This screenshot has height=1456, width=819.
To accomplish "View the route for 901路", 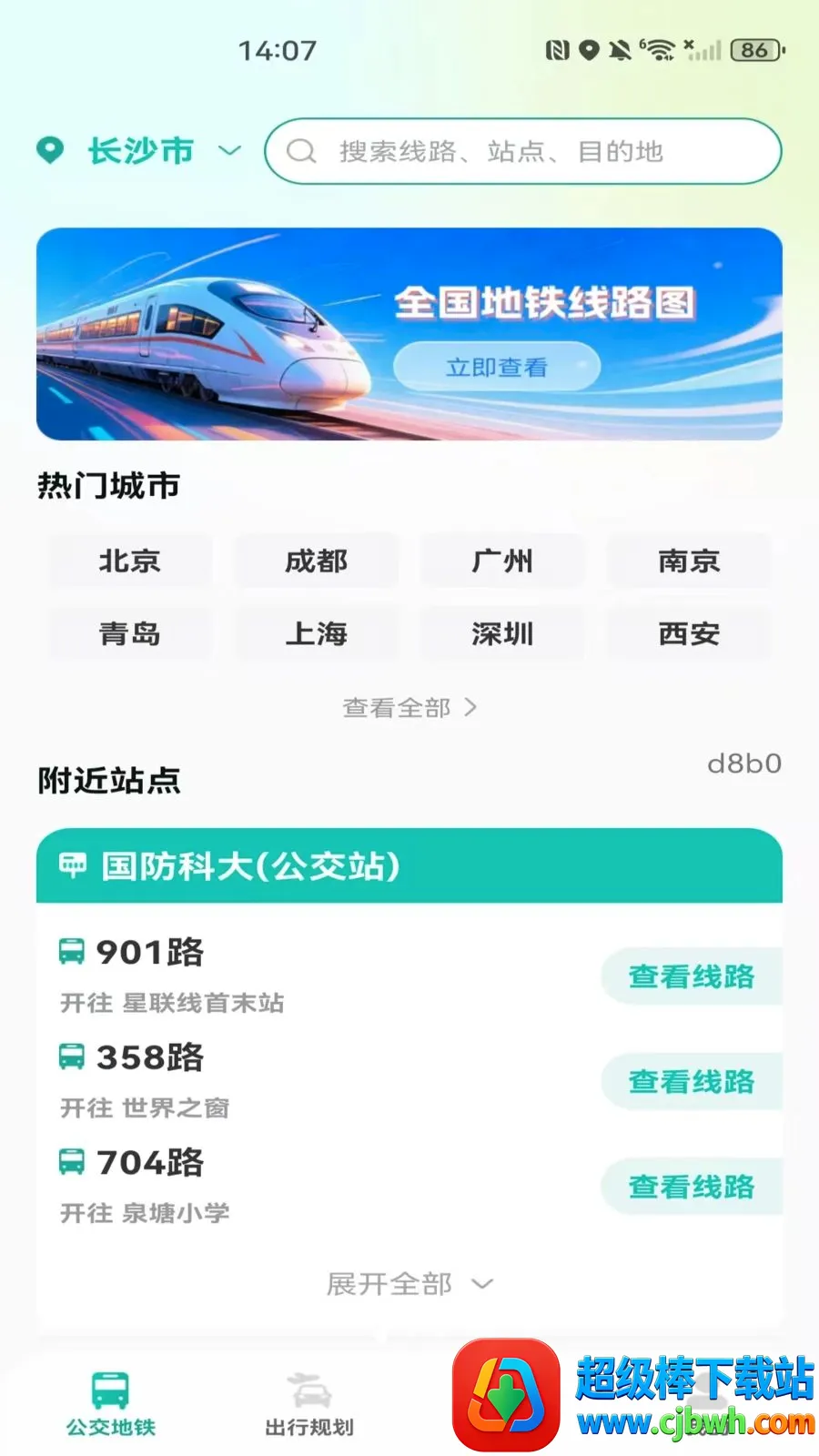I will pos(692,976).
